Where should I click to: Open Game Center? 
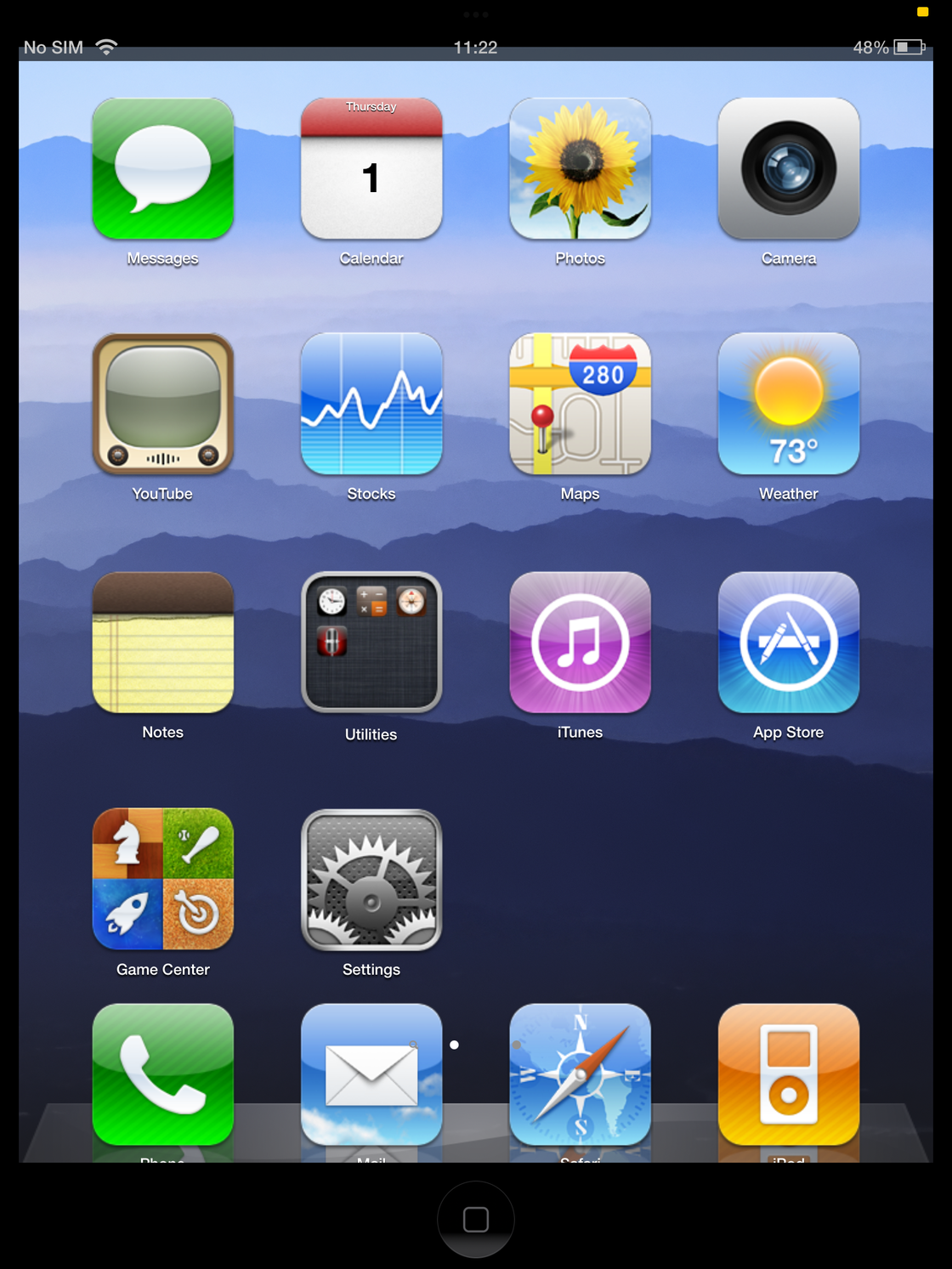pos(162,879)
